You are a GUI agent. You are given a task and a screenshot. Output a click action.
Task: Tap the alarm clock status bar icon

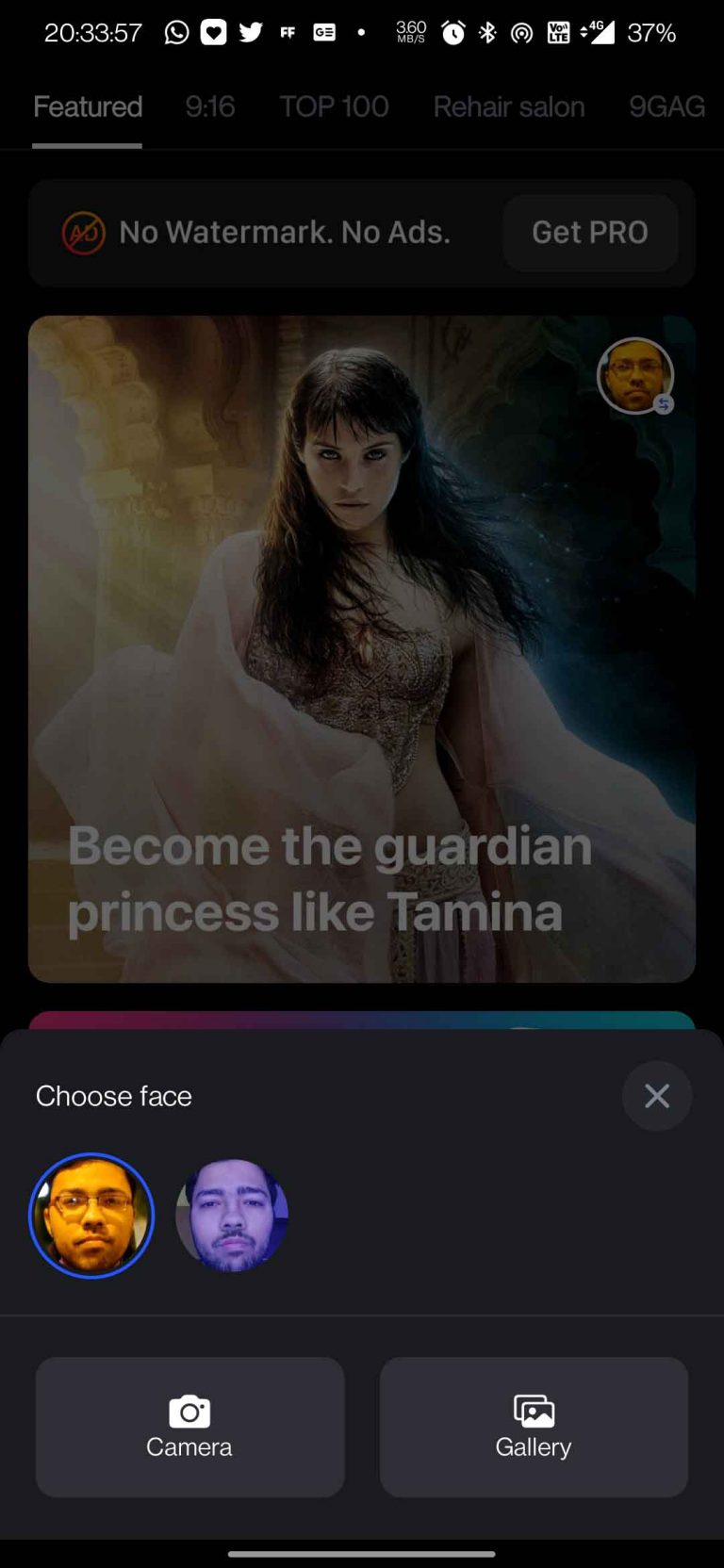click(x=453, y=31)
